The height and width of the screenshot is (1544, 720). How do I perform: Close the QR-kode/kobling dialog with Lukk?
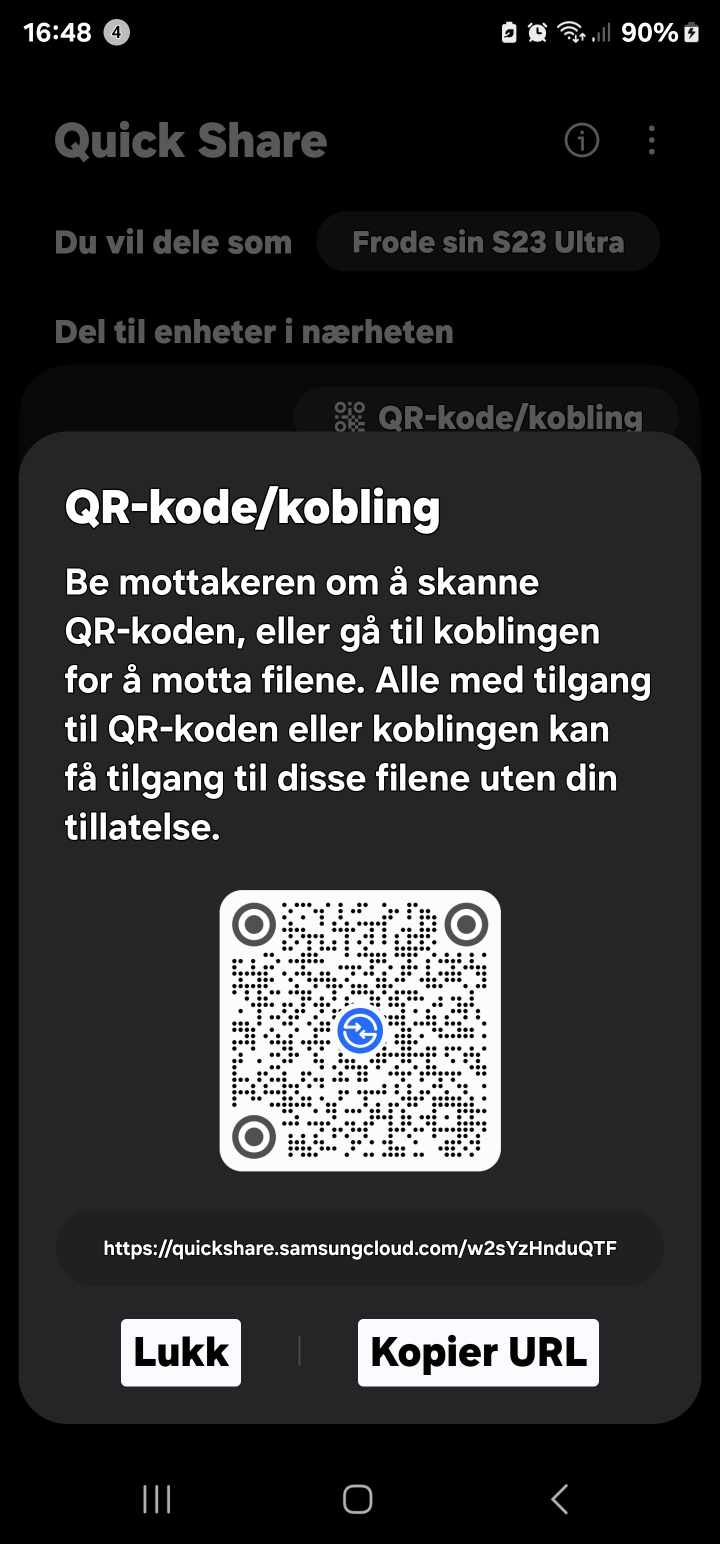pos(181,1352)
